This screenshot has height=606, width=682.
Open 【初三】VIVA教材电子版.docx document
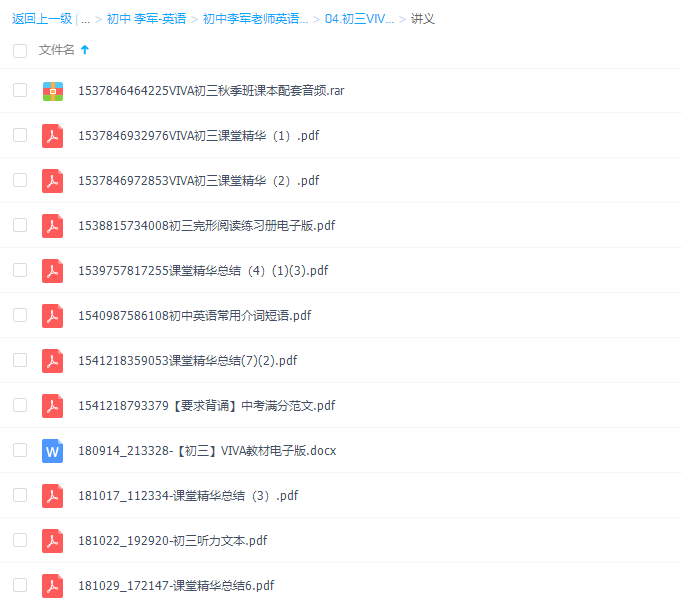(207, 451)
